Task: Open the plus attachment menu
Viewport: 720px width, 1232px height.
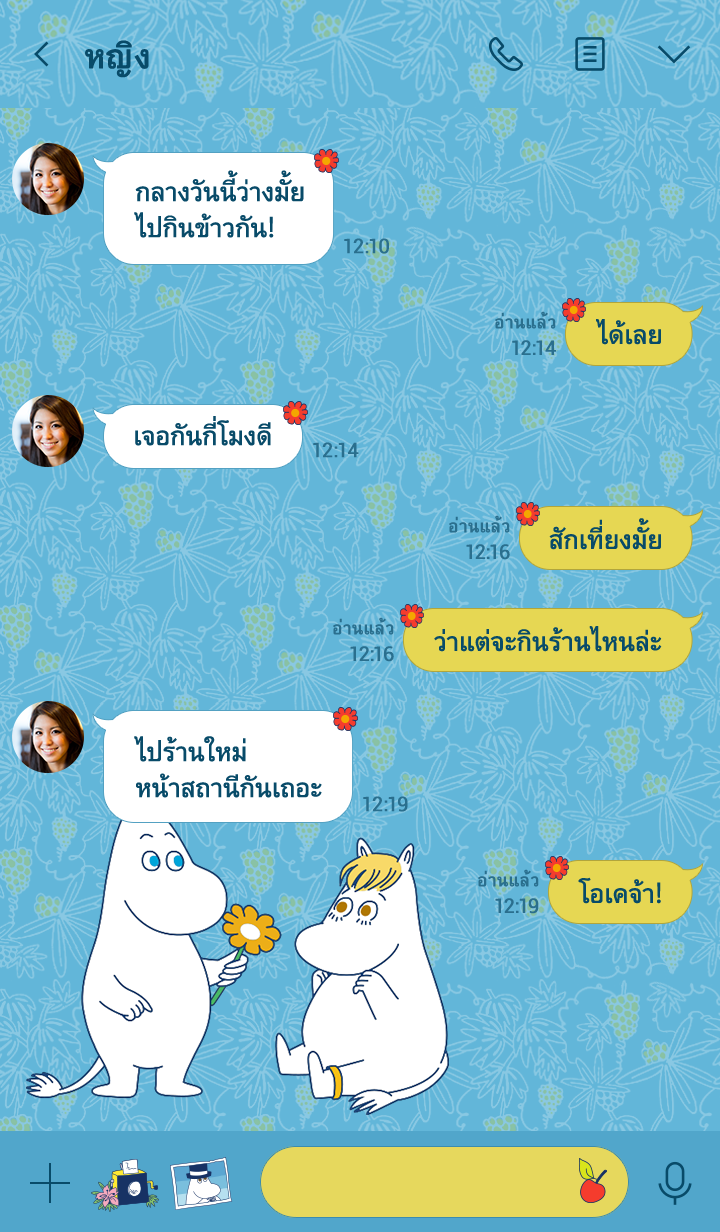Action: 49,1183
